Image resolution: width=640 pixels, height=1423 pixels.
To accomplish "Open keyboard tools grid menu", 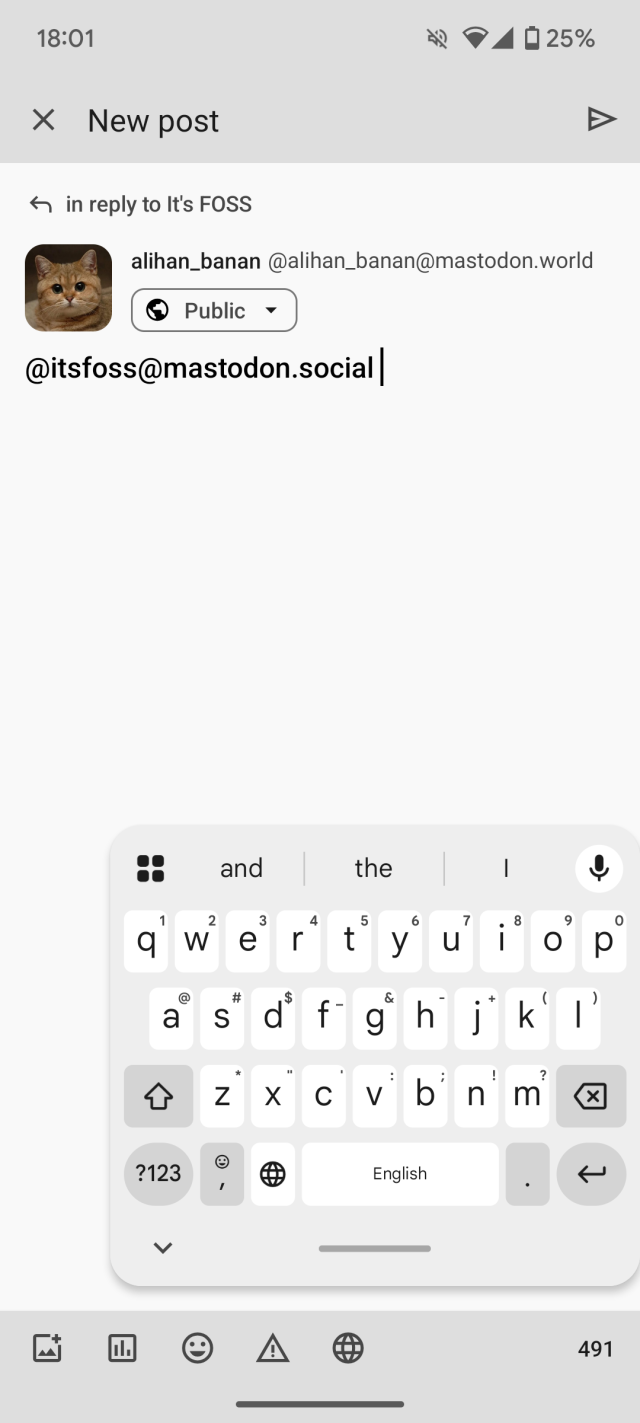I will coord(150,868).
